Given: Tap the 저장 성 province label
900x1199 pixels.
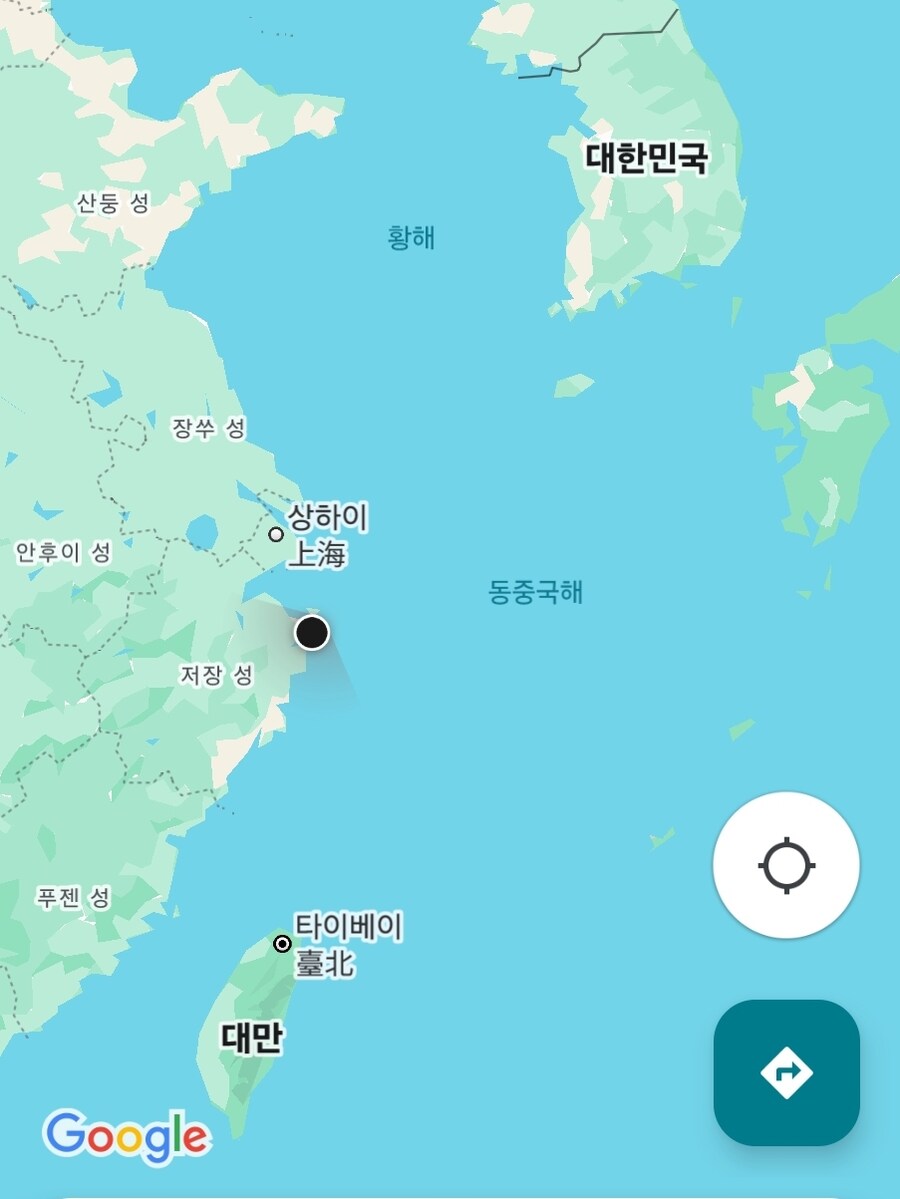Looking at the screenshot, I should click(218, 674).
